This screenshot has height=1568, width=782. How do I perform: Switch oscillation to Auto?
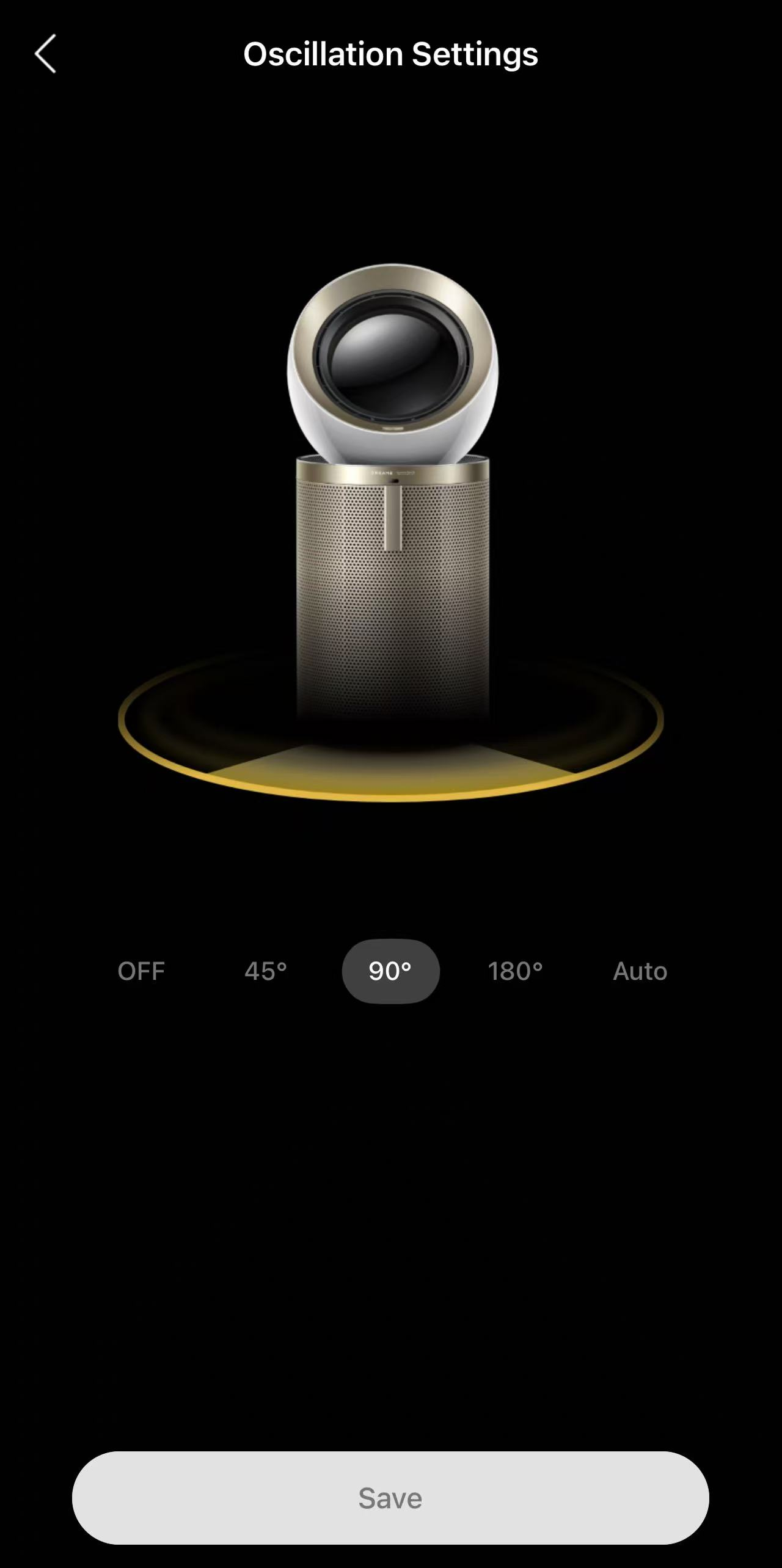tap(640, 971)
